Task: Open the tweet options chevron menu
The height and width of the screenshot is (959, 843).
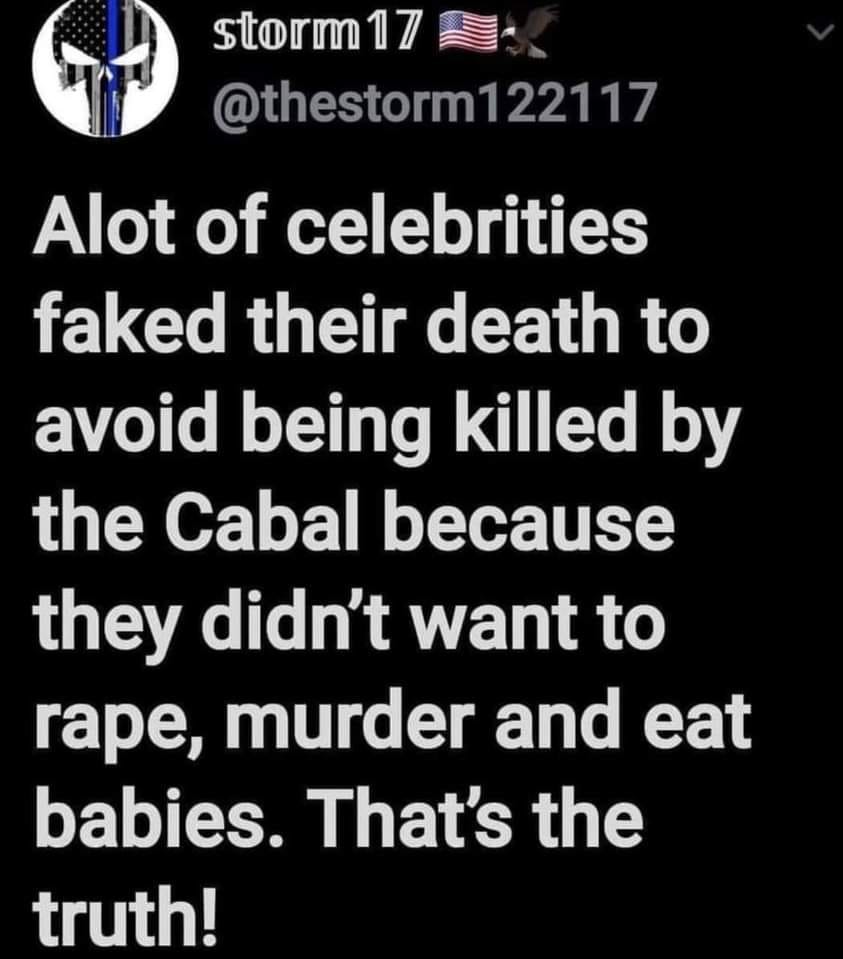Action: point(819,35)
